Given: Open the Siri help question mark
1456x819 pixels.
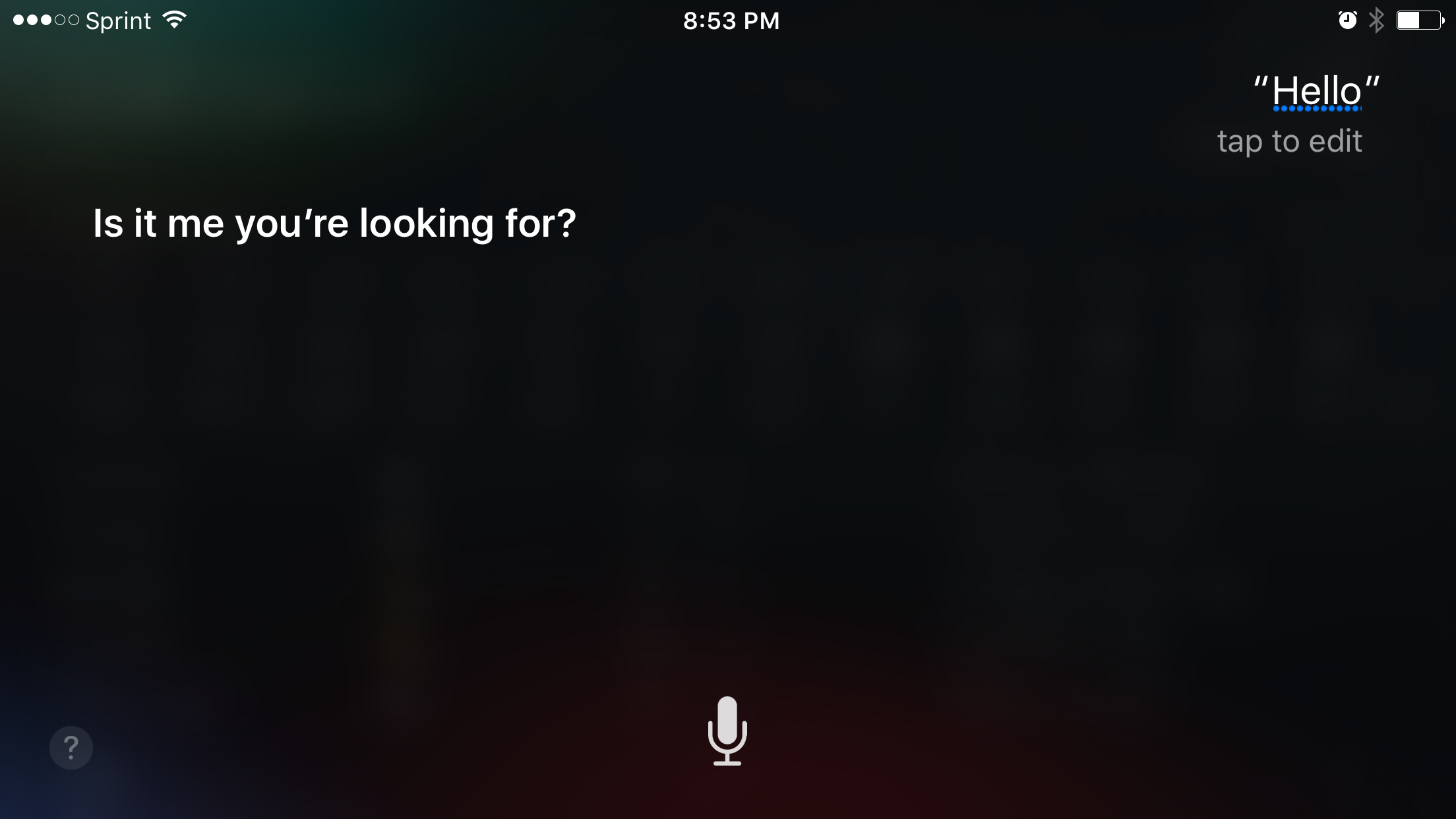Looking at the screenshot, I should click(71, 747).
